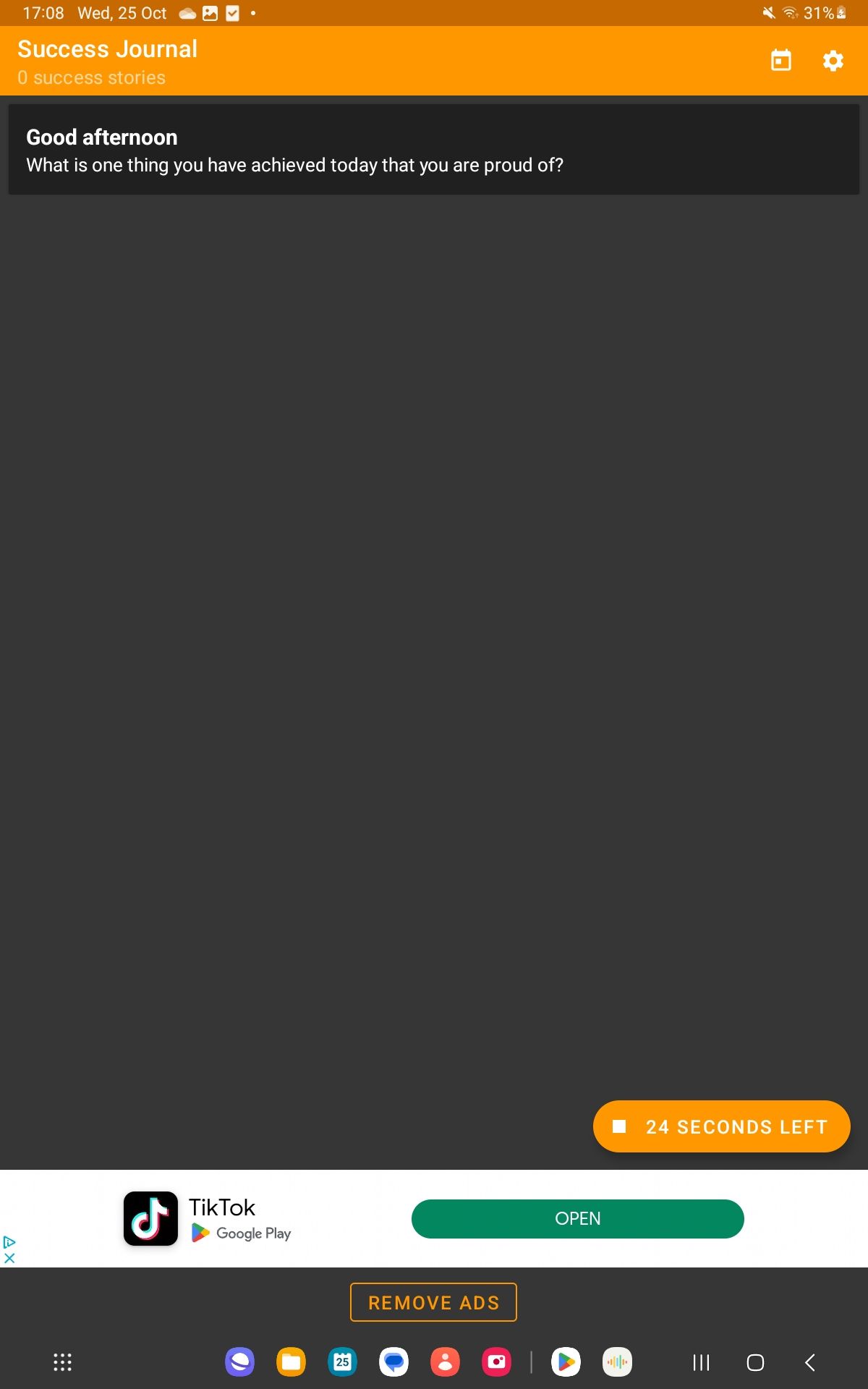Open the Calendar app showing 25
868x1389 pixels.
[342, 1361]
